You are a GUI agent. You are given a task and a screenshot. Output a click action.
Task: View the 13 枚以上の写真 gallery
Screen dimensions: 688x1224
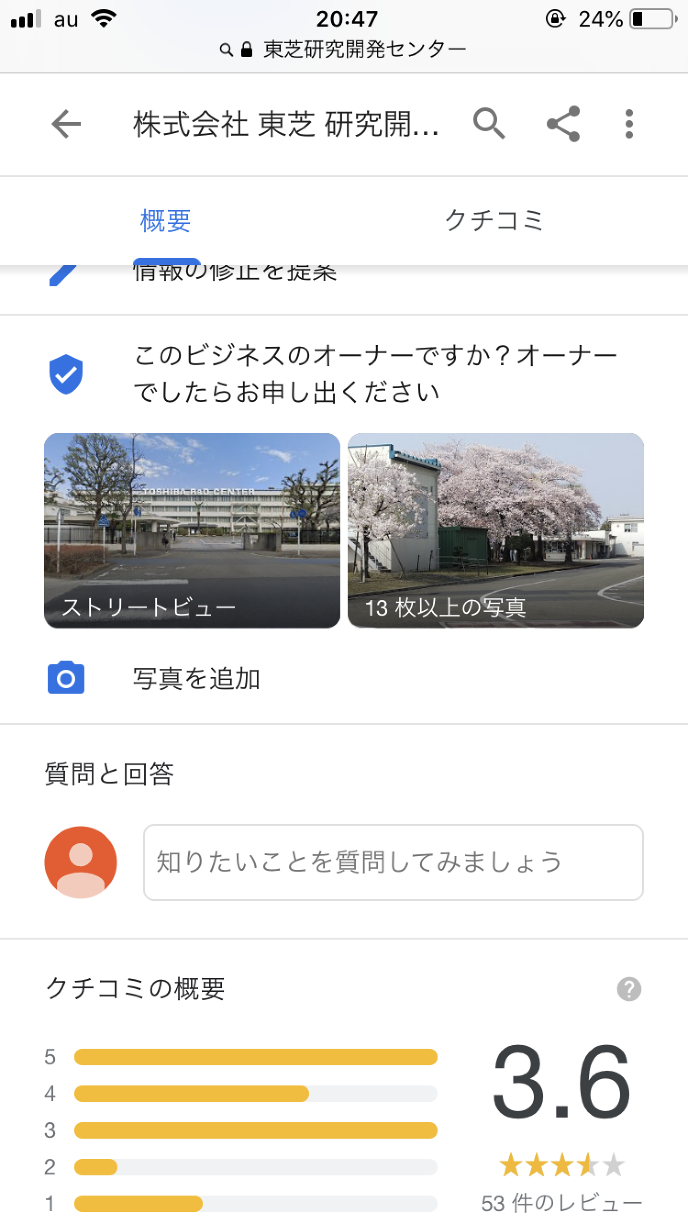(496, 530)
